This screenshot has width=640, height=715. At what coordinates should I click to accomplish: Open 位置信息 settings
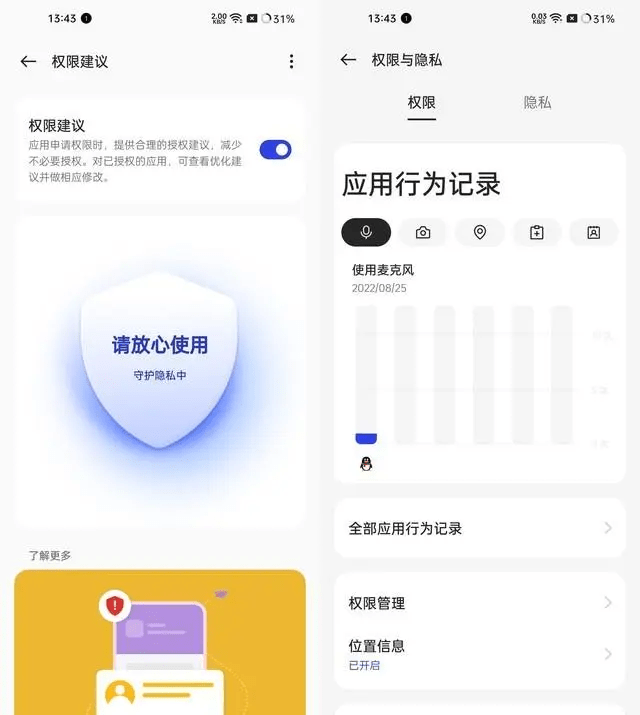480,654
